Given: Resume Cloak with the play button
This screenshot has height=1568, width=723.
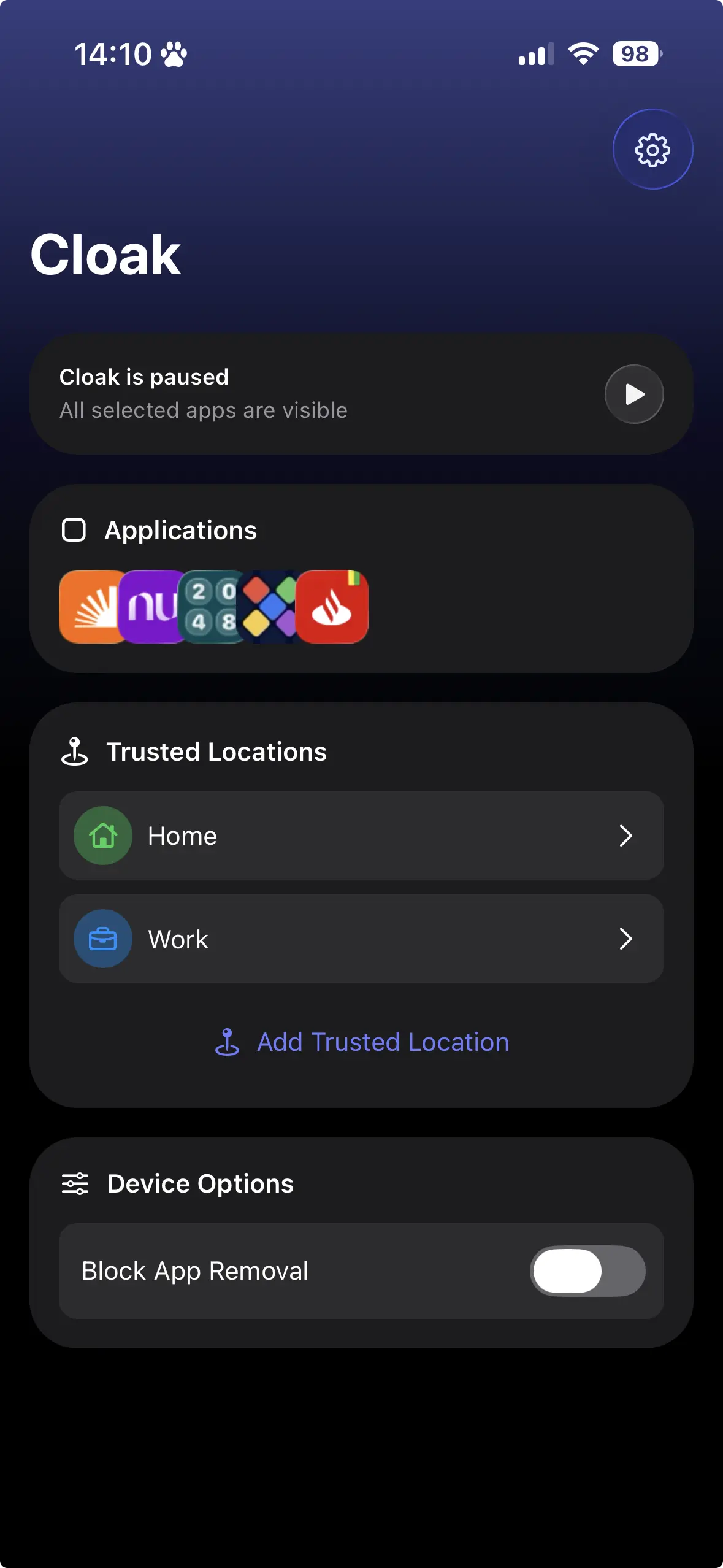Looking at the screenshot, I should 634,394.
